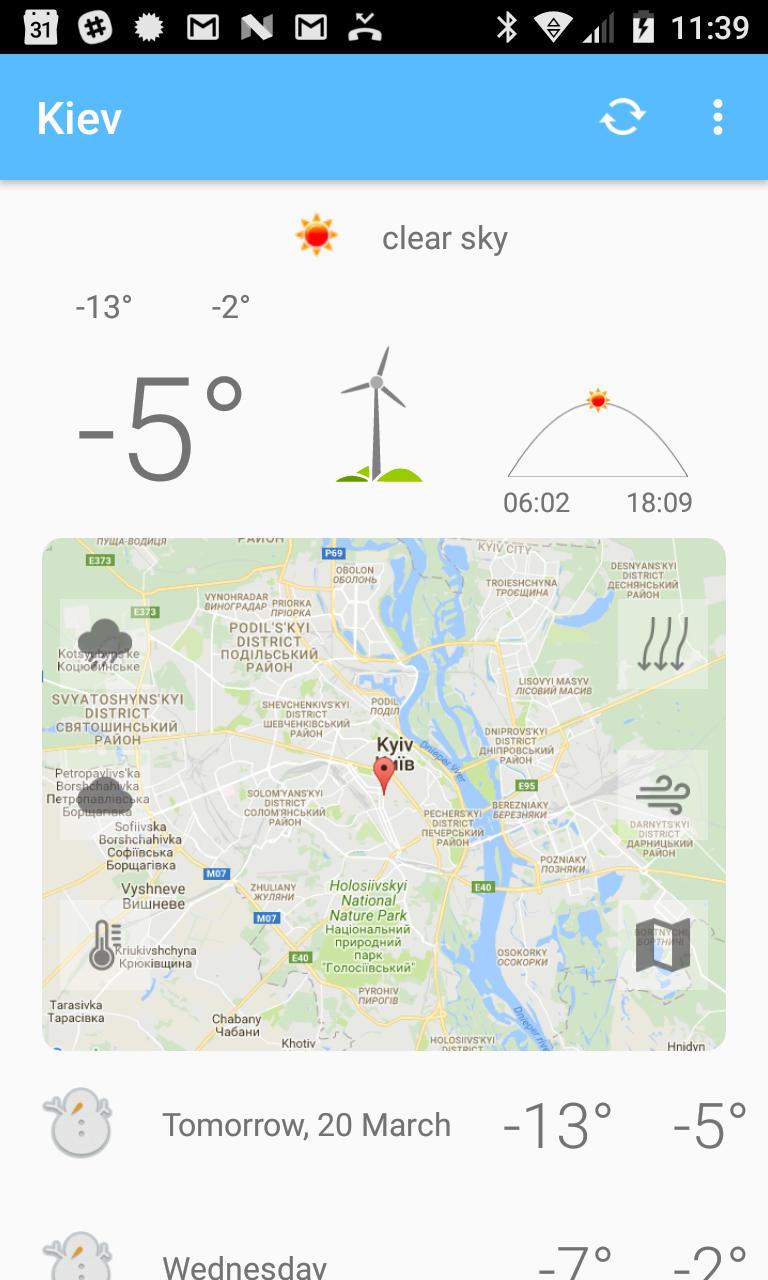
Task: Open the overflow menu
Action: (x=718, y=118)
